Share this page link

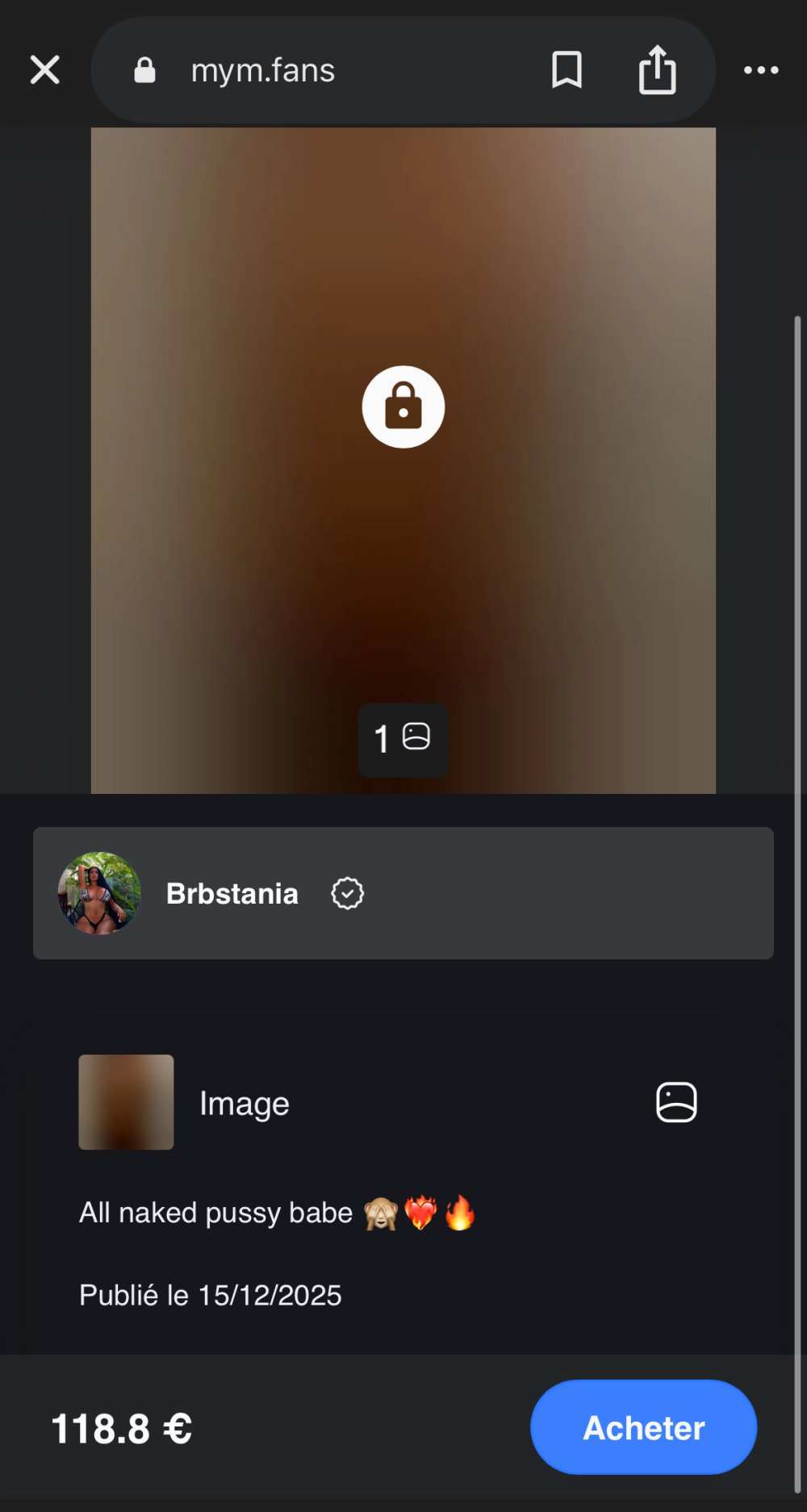pyautogui.click(x=657, y=70)
